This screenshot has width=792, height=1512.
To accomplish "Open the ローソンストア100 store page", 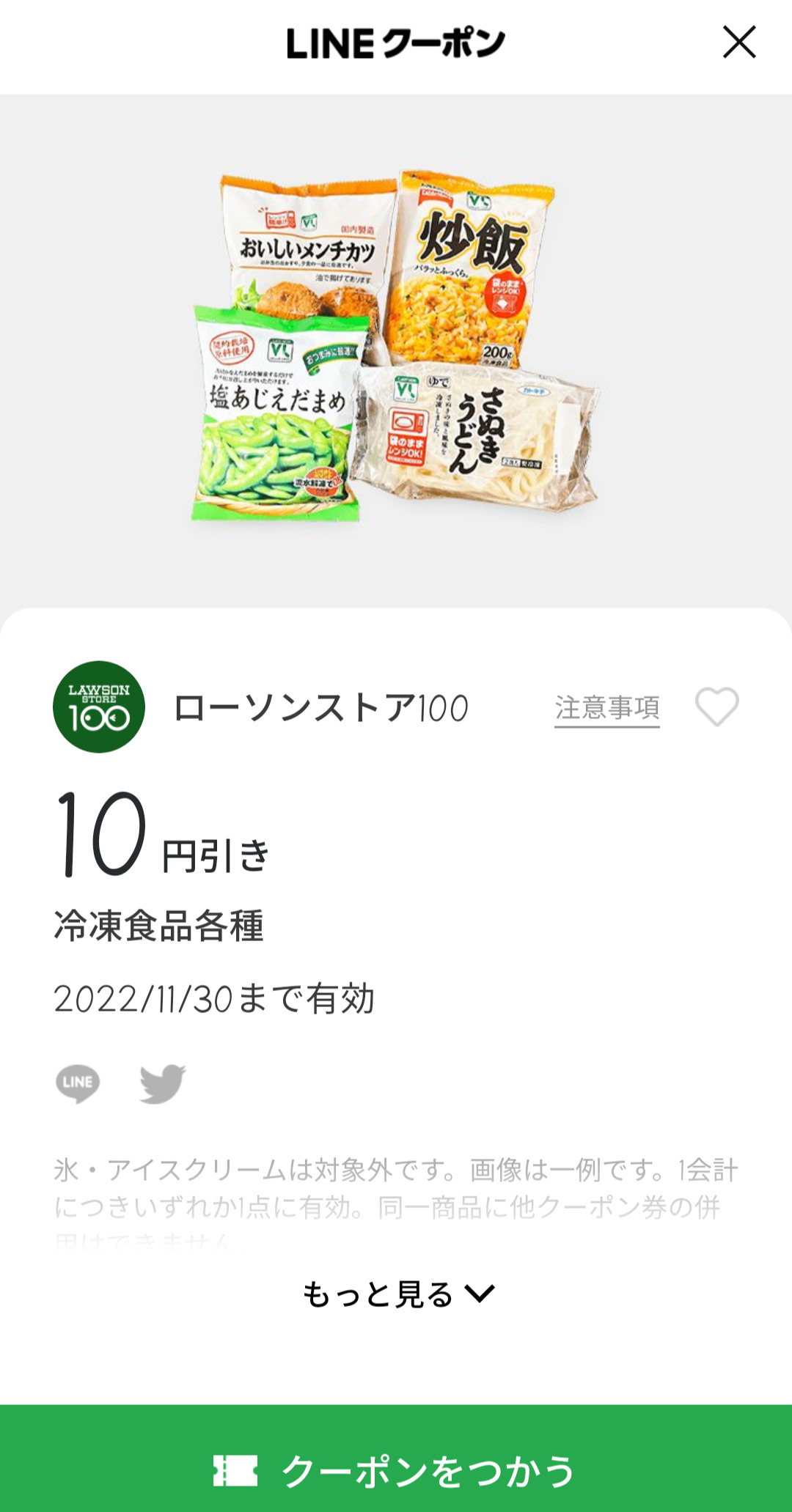I will pos(320,708).
